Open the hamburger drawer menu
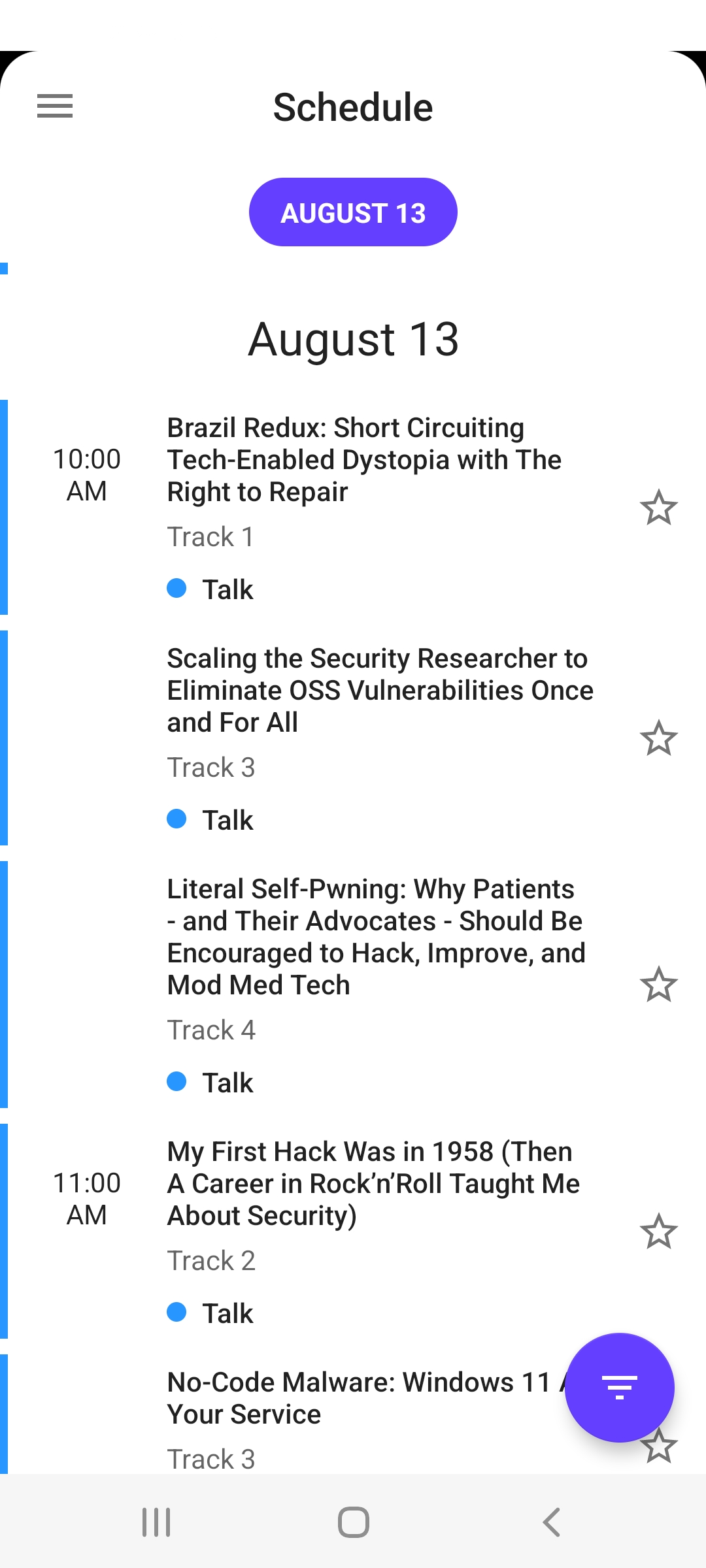The image size is (706, 1568). point(55,106)
